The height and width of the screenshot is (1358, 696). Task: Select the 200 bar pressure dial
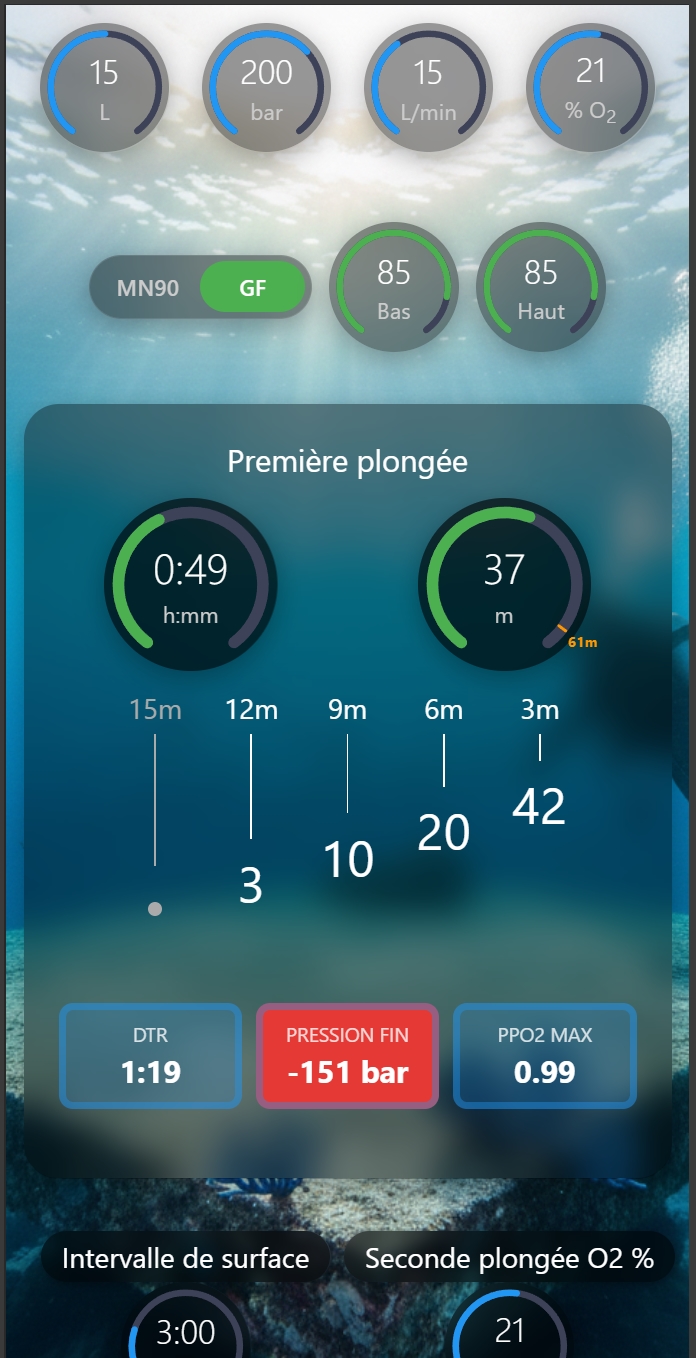(267, 88)
